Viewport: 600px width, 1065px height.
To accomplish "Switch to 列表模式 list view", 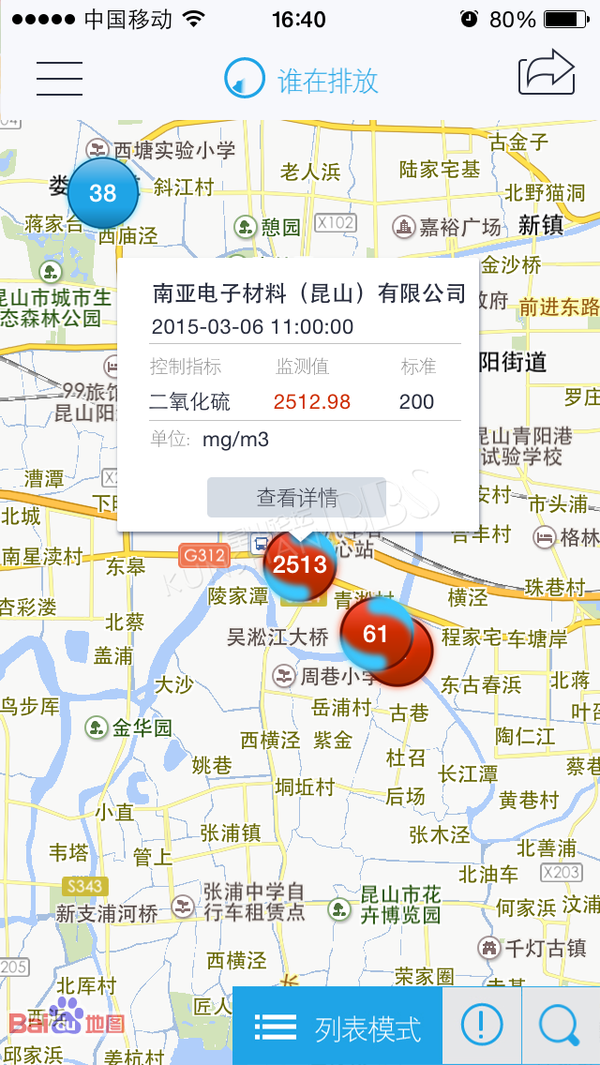I will click(x=338, y=1026).
